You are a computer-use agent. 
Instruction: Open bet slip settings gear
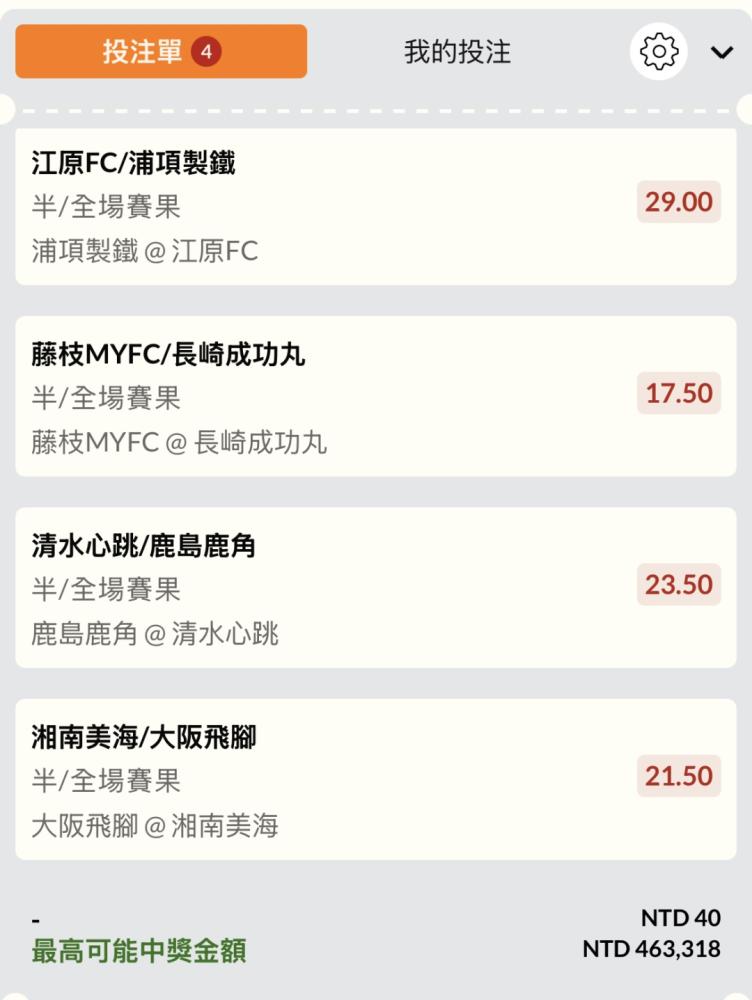[x=659, y=51]
